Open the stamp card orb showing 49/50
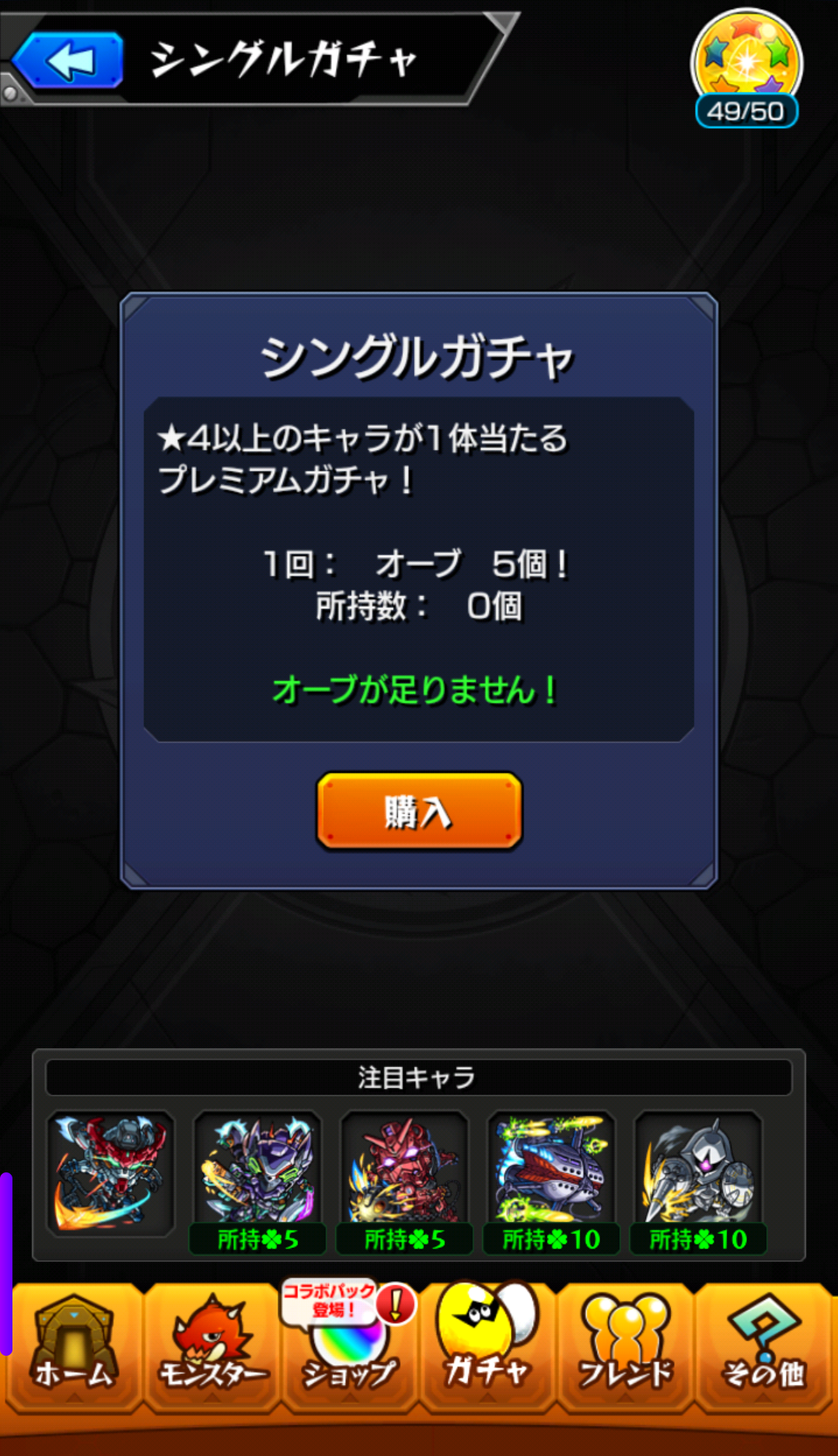The height and width of the screenshot is (1456, 838). [x=746, y=68]
